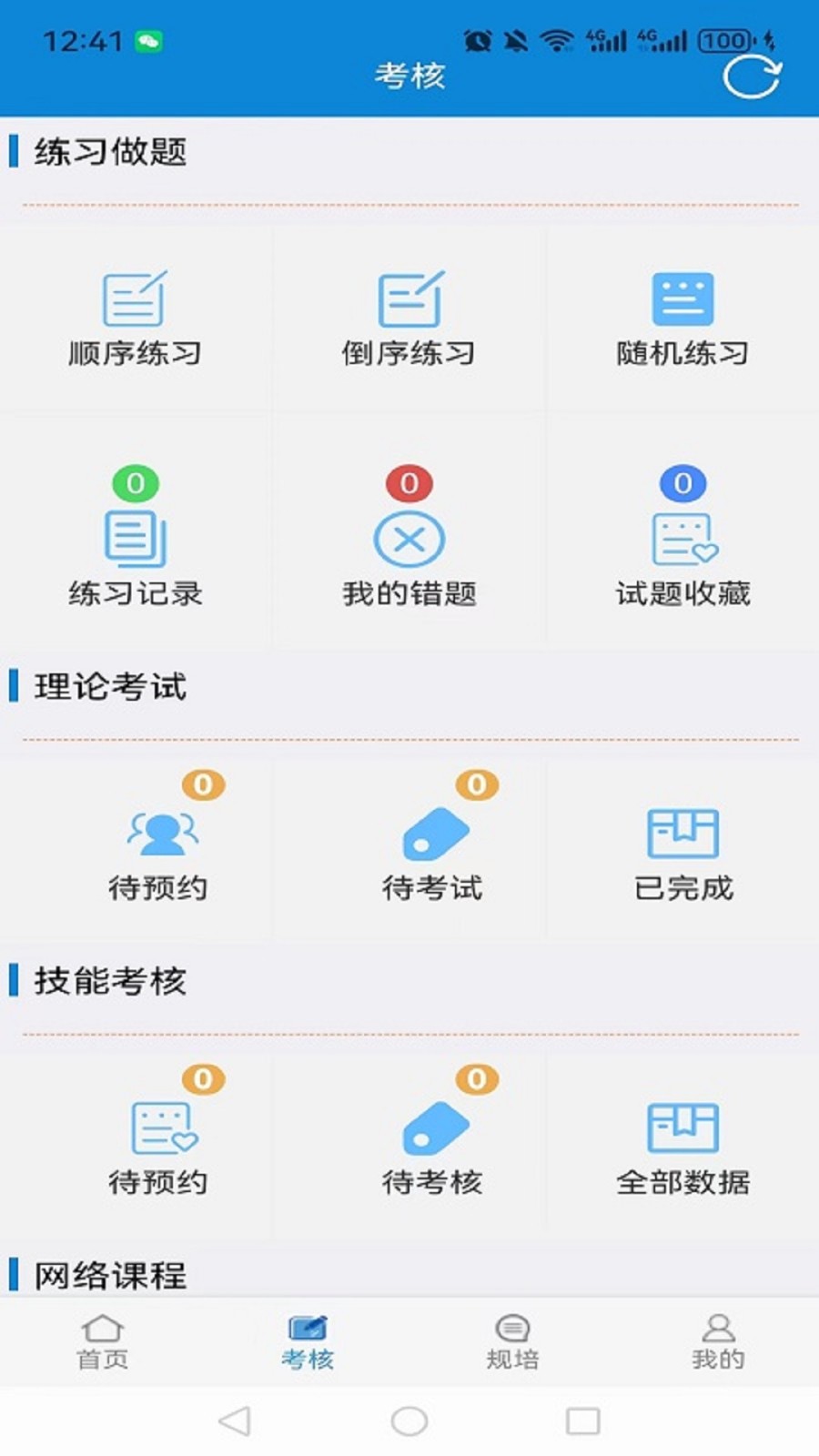The width and height of the screenshot is (819, 1456).
Task: Check the wrong answers count badge
Action: [x=409, y=485]
